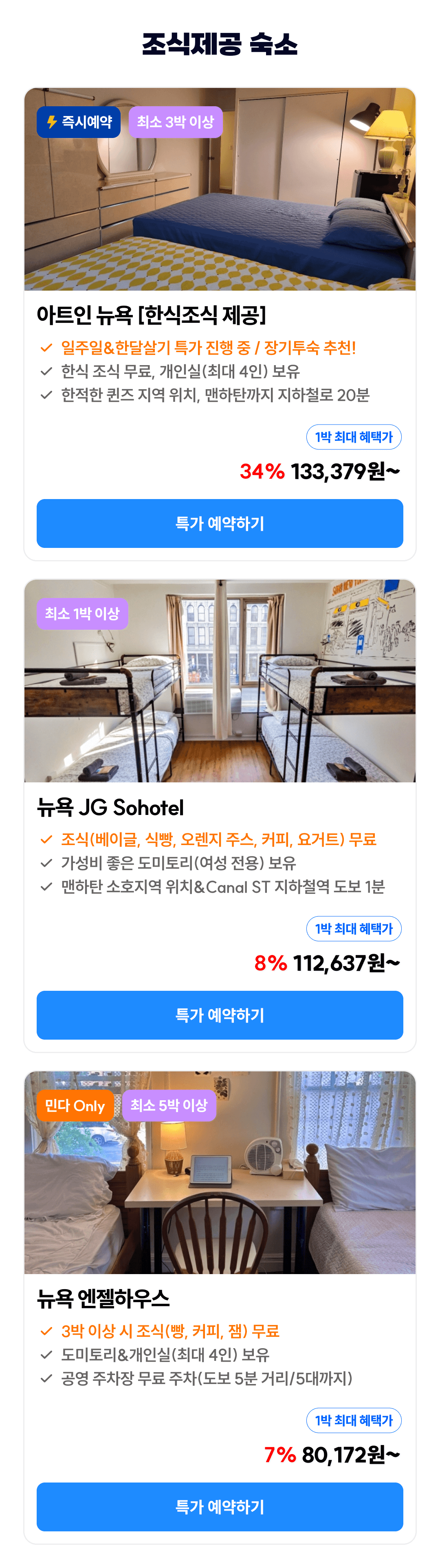
Task: Book the 뉴욕 JG Sohotel special deal
Action: click(x=220, y=1015)
